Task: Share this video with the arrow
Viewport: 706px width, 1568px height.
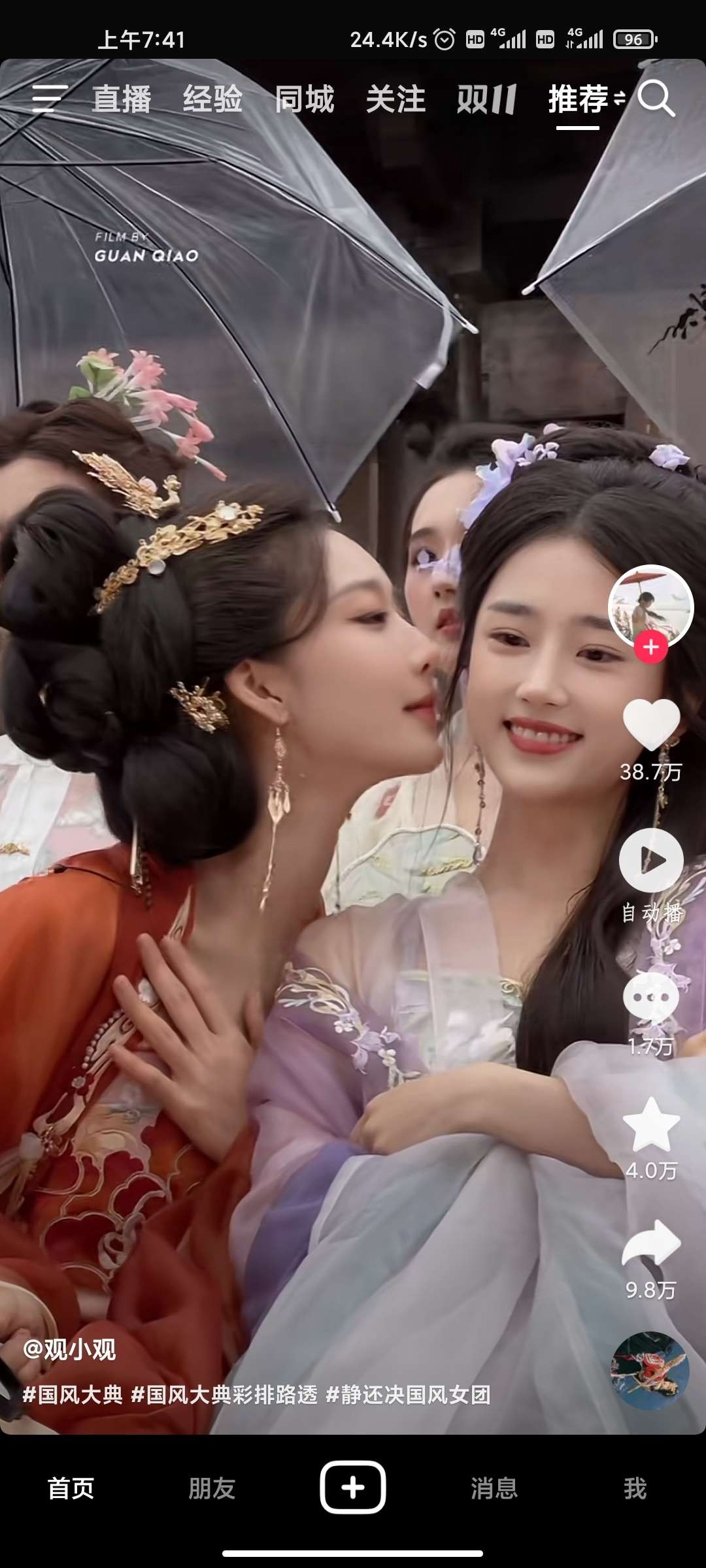Action: 651,1243
